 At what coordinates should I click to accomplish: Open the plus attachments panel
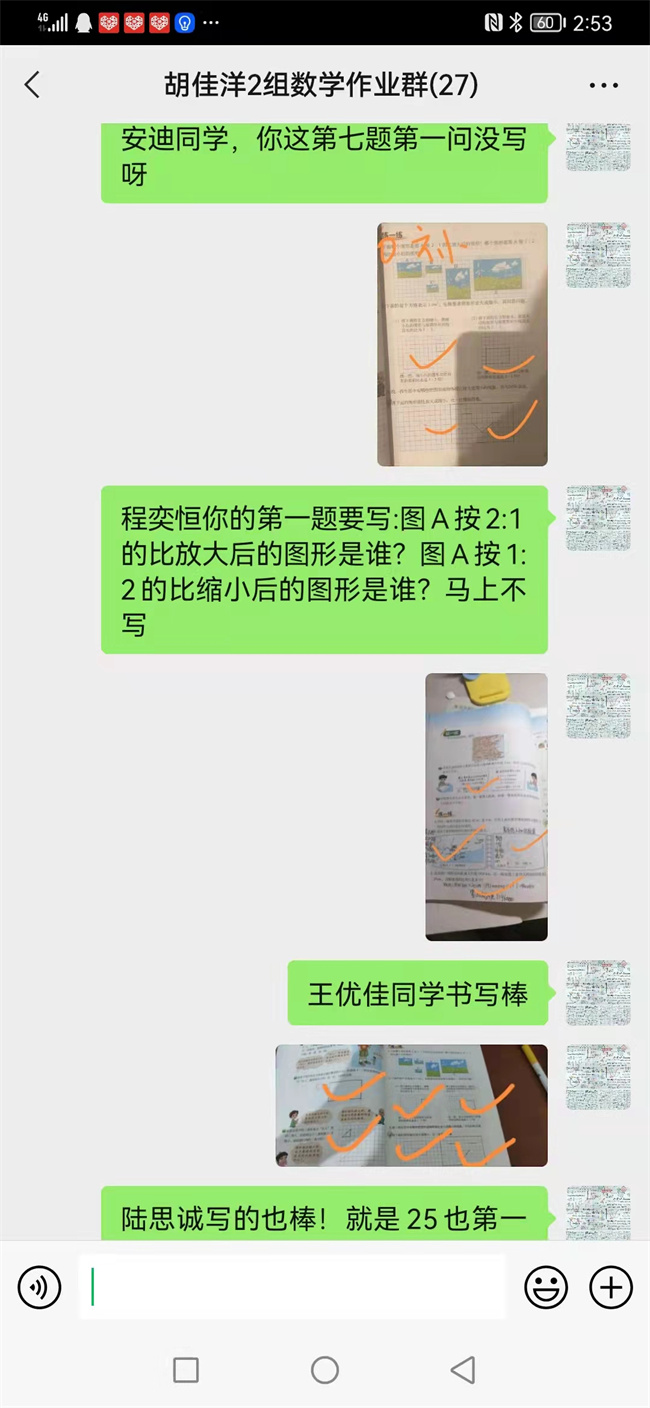click(611, 1287)
